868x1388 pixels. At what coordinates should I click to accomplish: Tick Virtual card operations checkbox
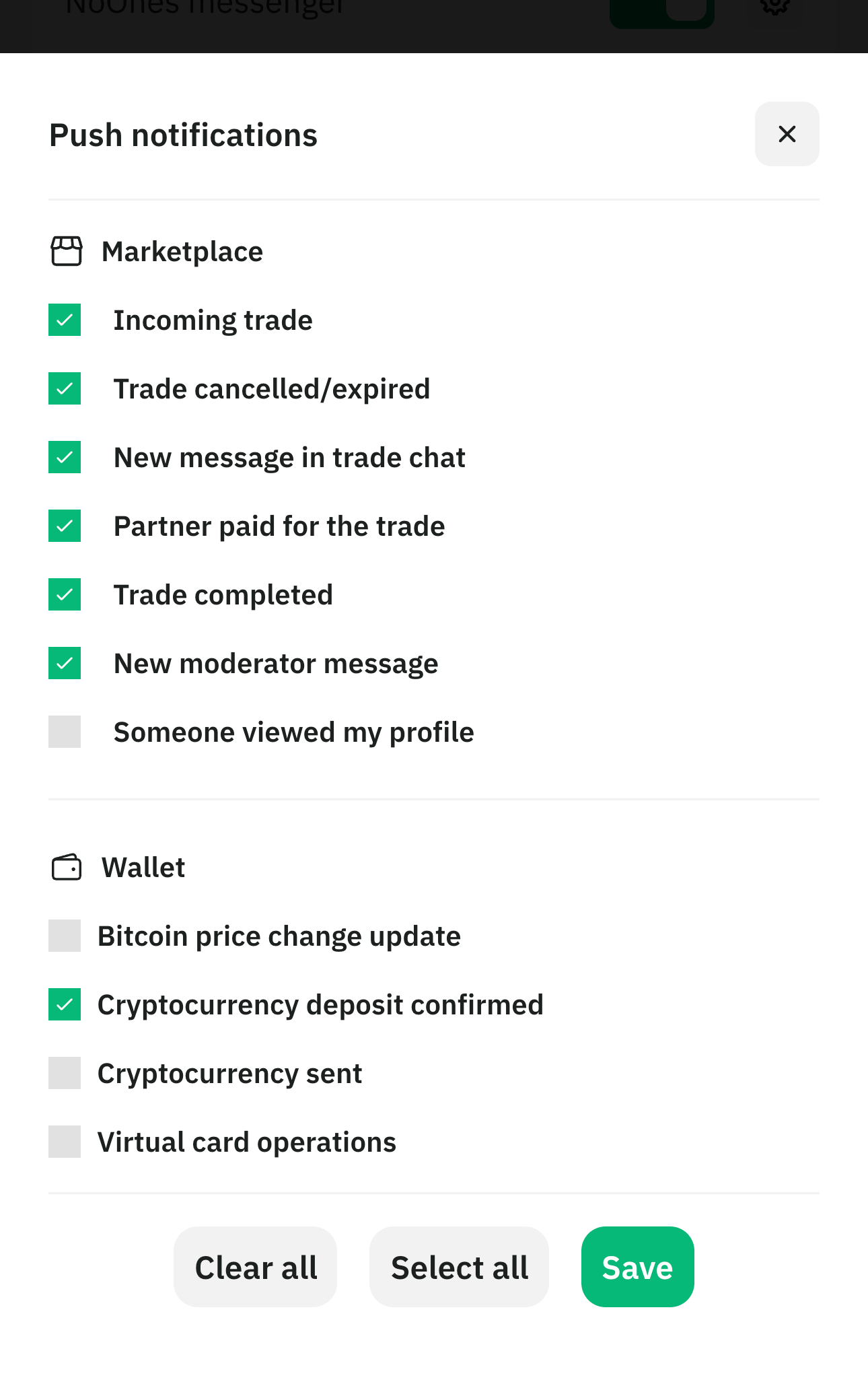tap(65, 1142)
